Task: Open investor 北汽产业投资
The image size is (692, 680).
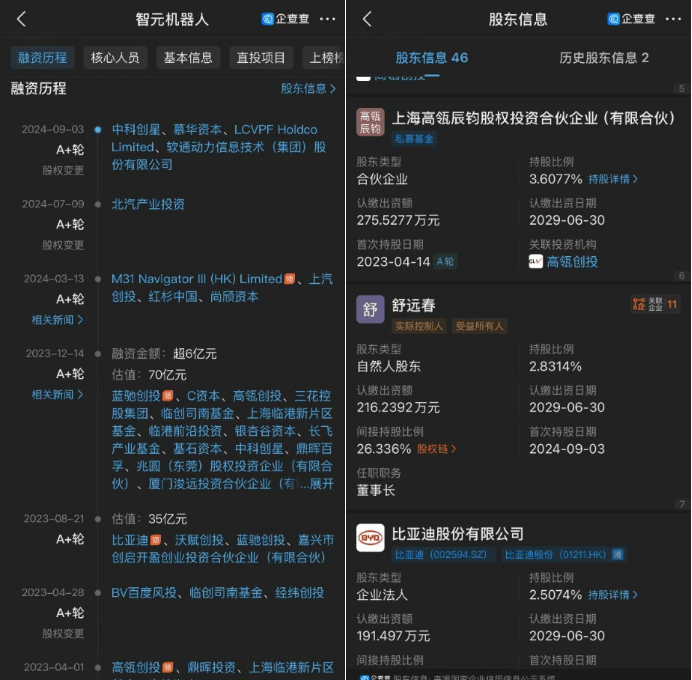Action: pos(148,204)
